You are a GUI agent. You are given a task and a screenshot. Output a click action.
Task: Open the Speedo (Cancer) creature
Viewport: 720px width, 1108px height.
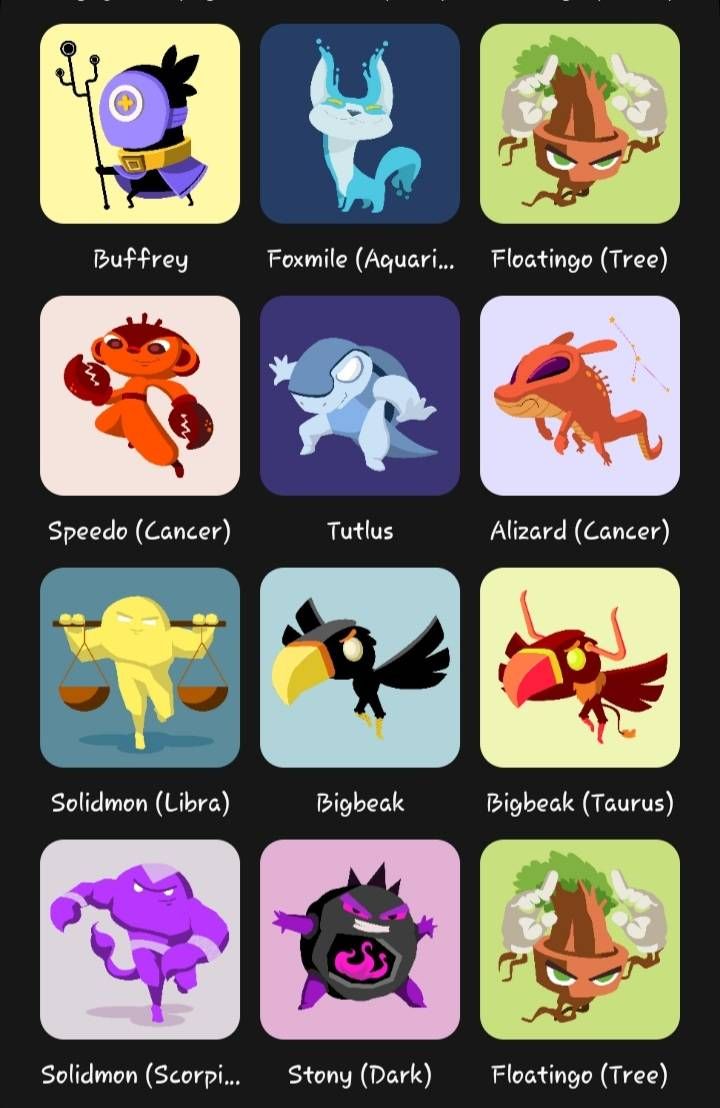click(x=140, y=394)
